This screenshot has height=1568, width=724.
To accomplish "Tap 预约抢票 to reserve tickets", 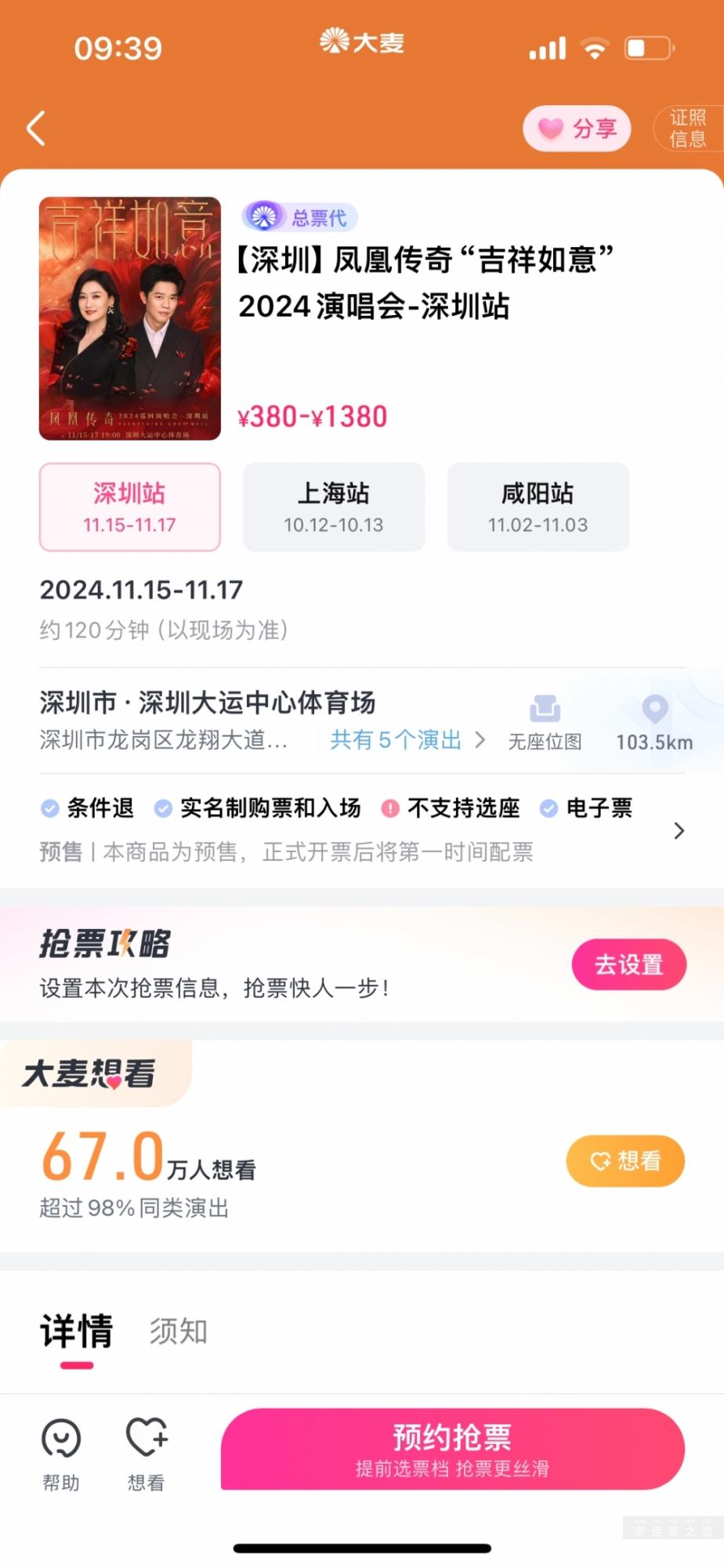I will [453, 1449].
